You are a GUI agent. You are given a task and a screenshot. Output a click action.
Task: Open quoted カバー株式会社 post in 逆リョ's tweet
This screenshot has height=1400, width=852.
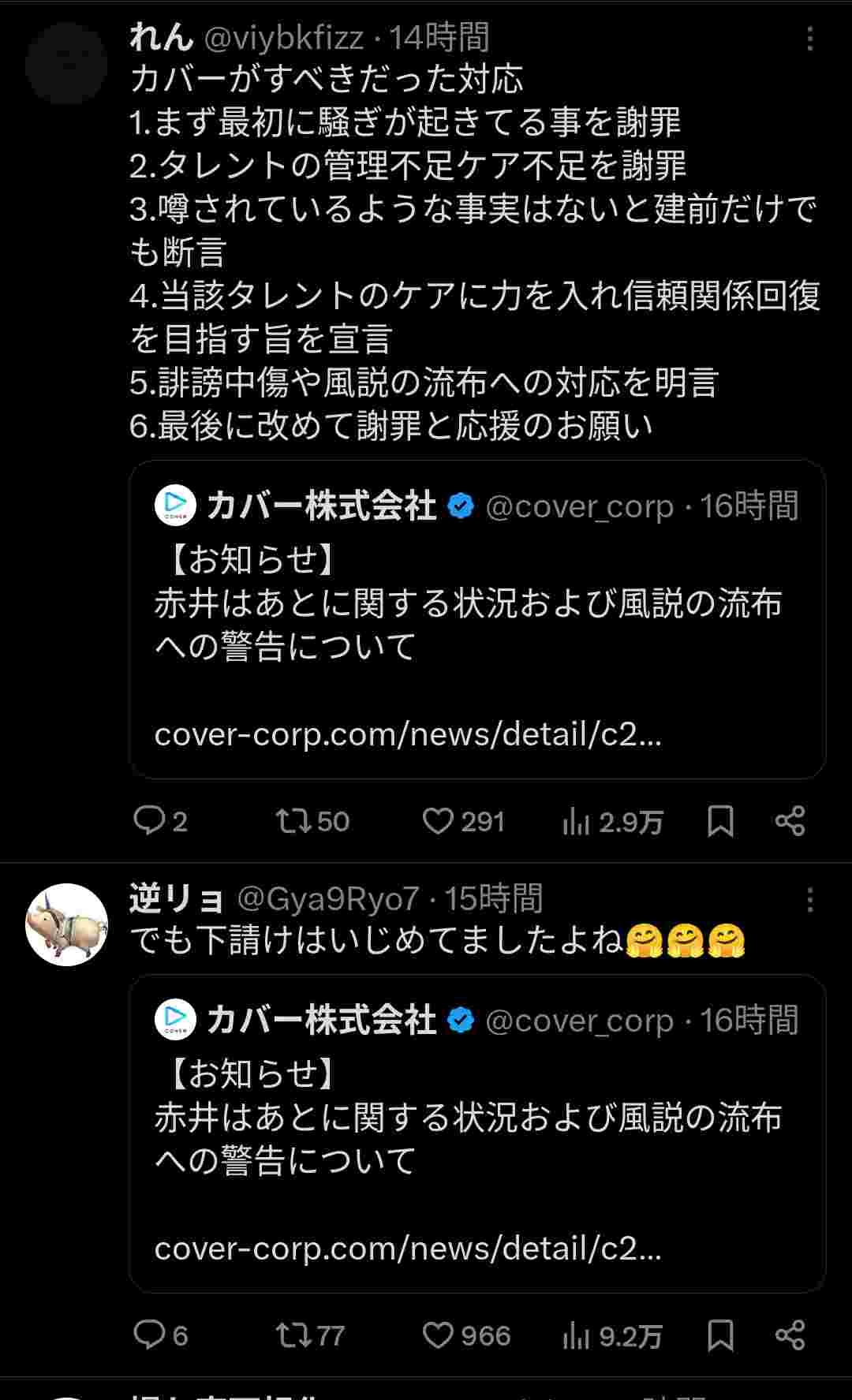click(477, 1133)
